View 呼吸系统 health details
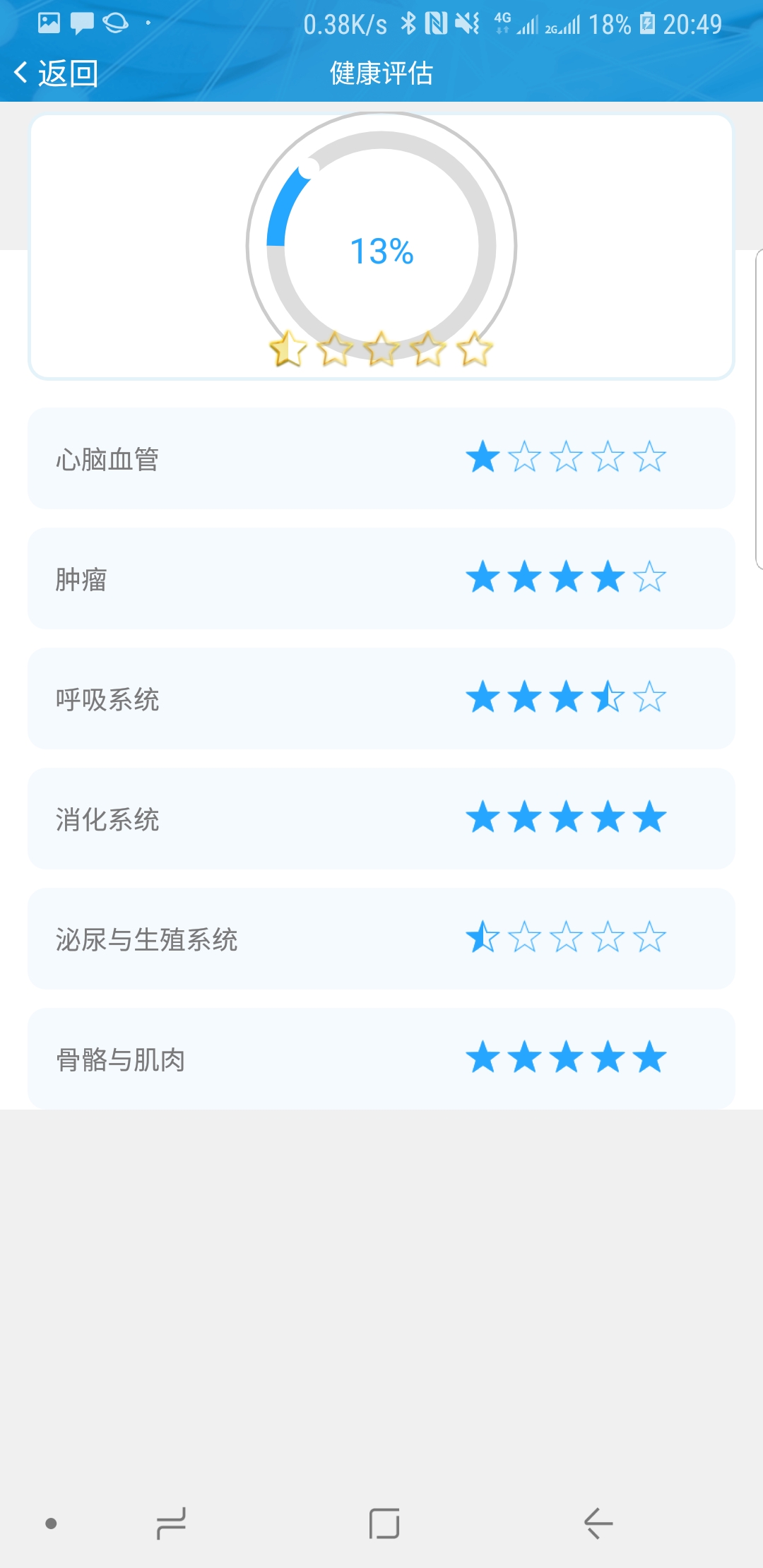Viewport: 763px width, 1568px height. click(381, 699)
